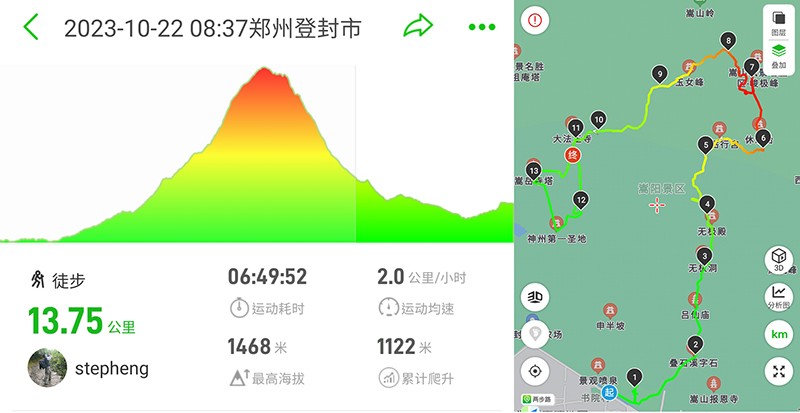Go back from the track detail
The height and width of the screenshot is (413, 800).
click(x=31, y=27)
